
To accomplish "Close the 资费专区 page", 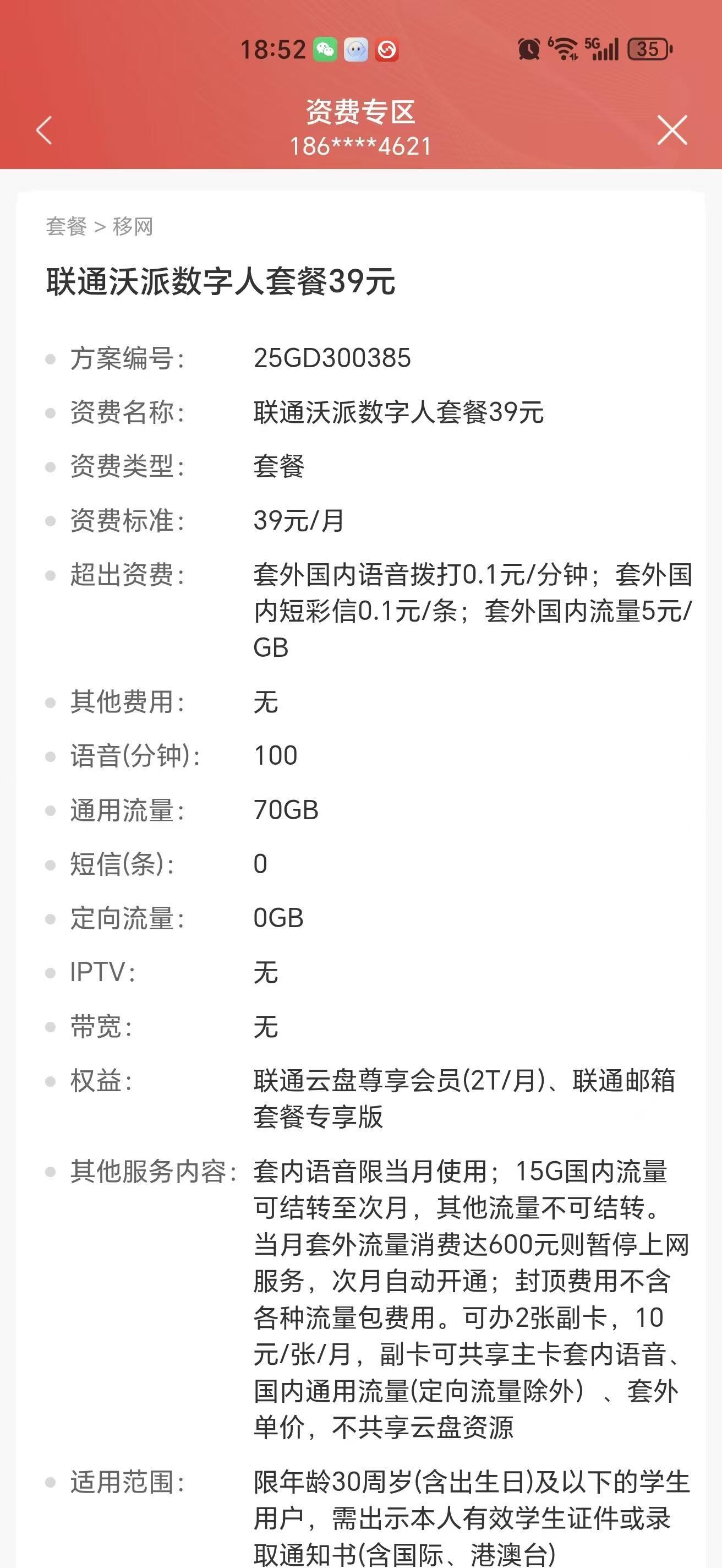I will pyautogui.click(x=672, y=129).
